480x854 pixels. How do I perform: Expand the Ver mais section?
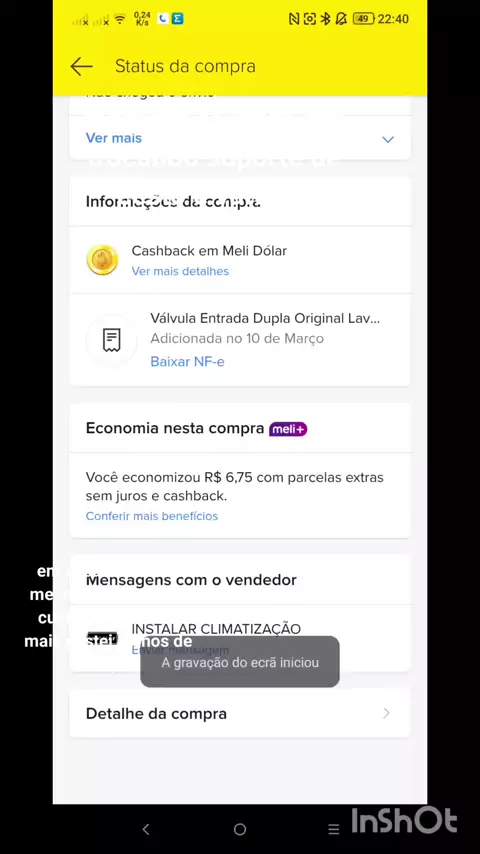tap(240, 138)
